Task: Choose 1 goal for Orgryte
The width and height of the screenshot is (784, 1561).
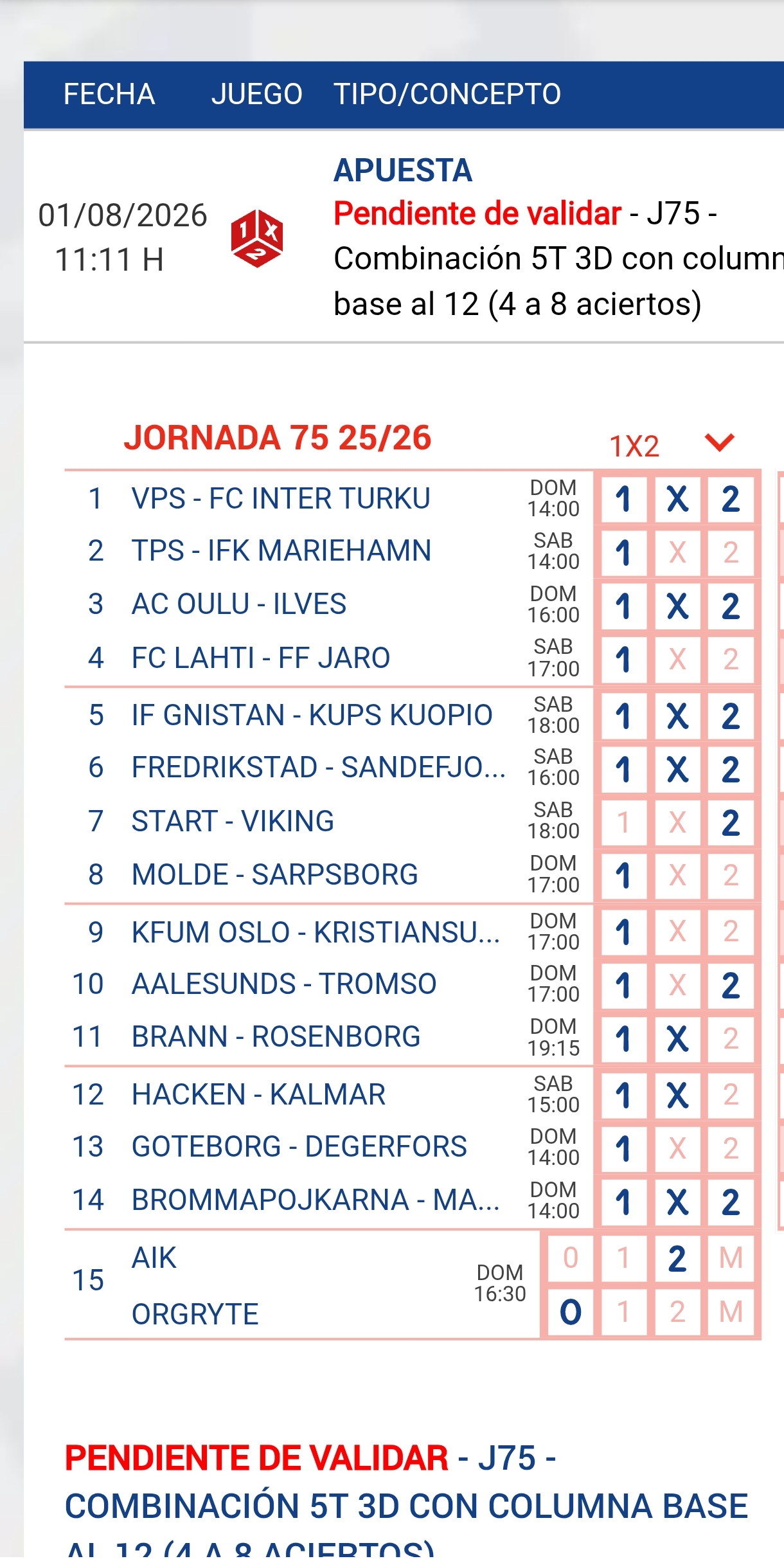Action: (623, 1312)
